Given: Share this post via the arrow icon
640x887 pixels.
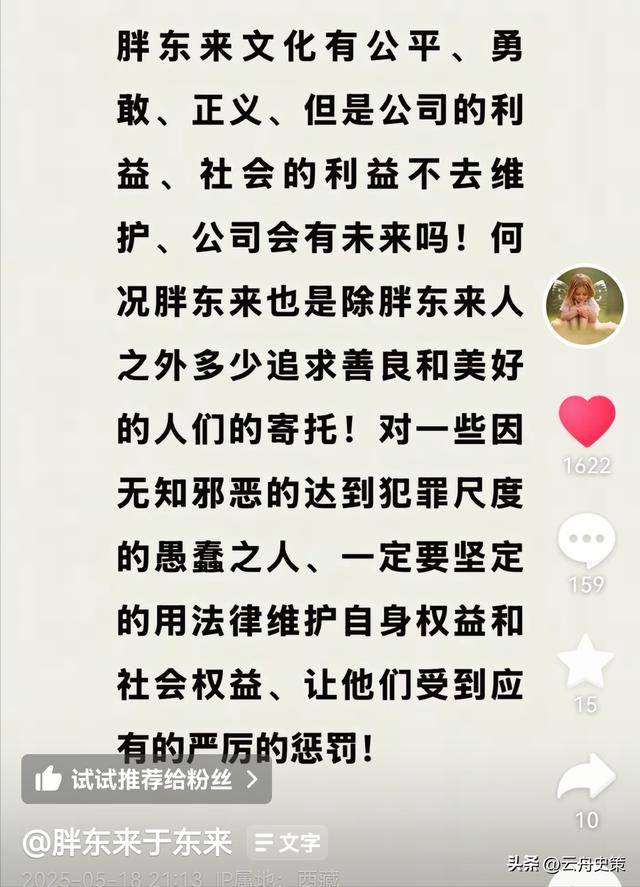Looking at the screenshot, I should [x=586, y=777].
